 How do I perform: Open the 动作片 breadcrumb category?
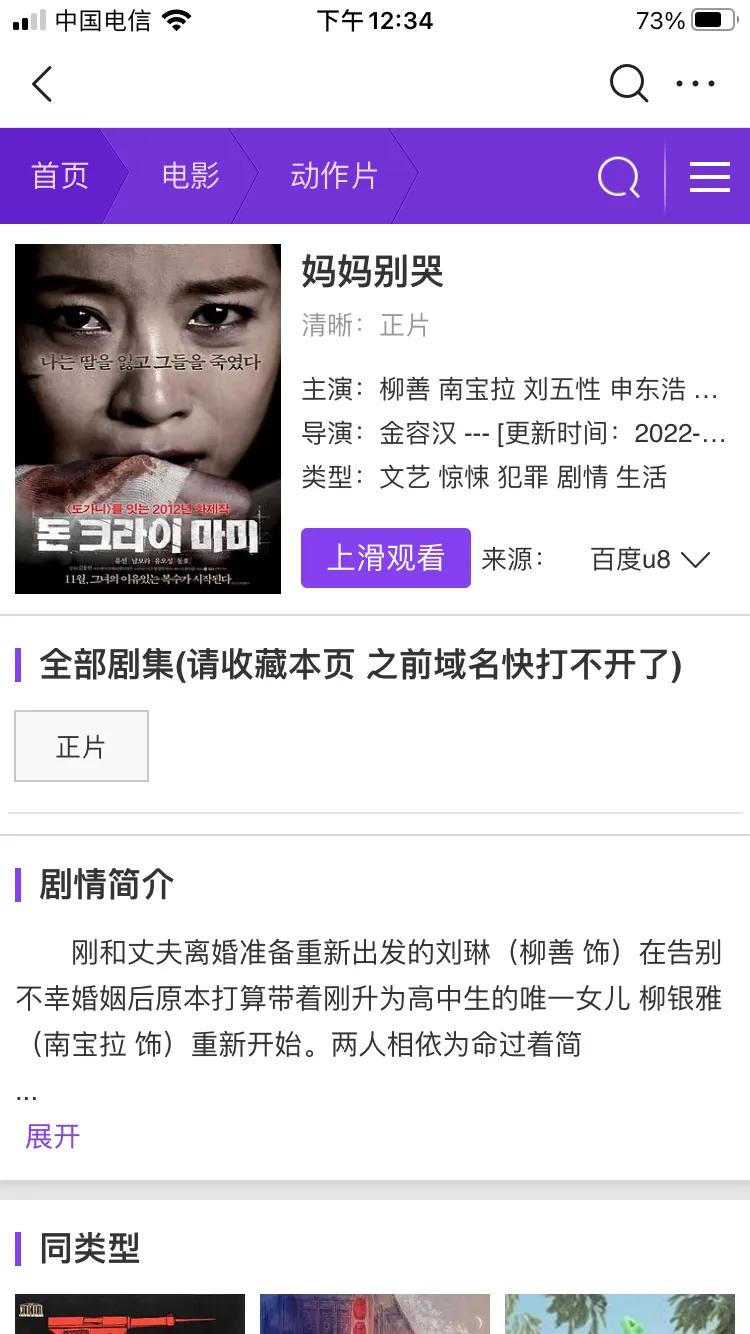coord(334,176)
